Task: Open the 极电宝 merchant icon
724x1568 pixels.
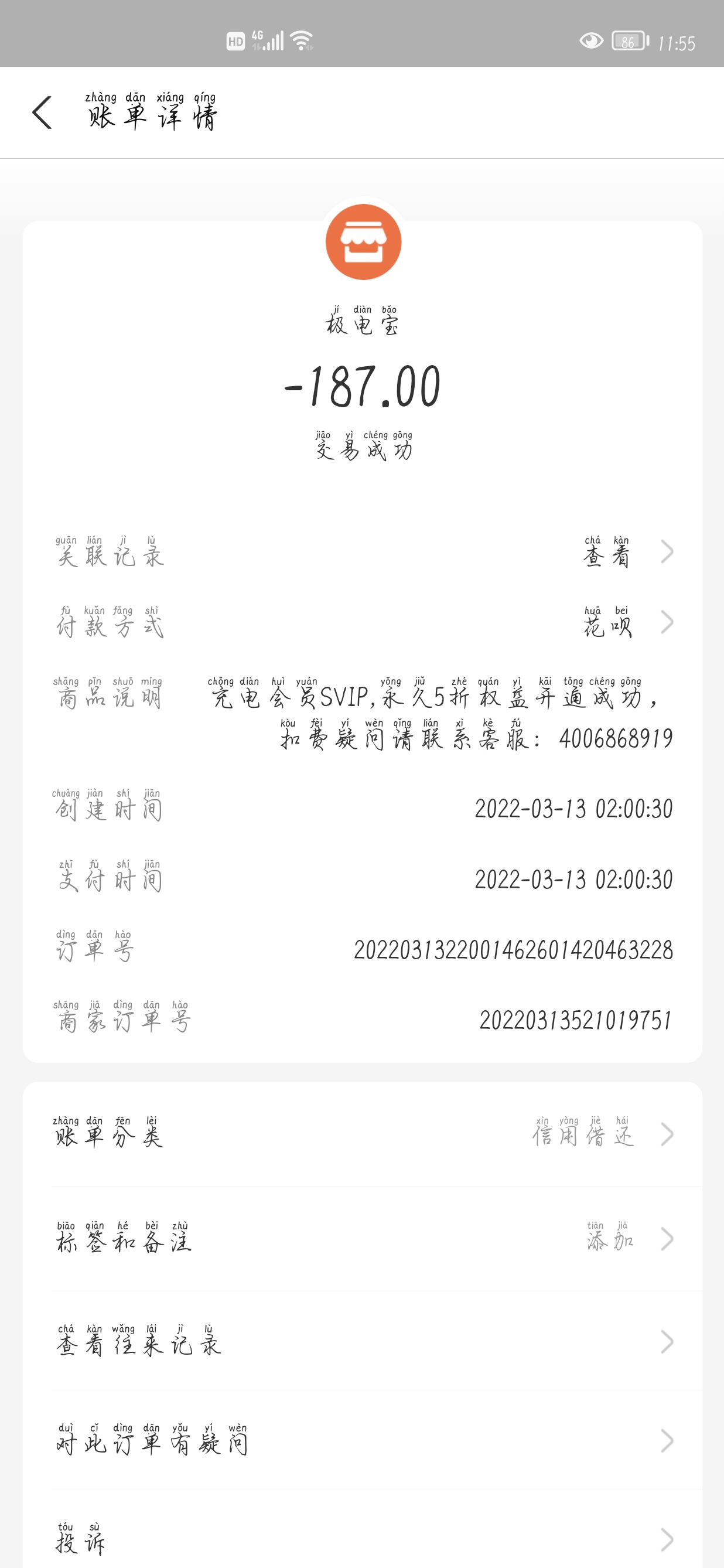Action: click(x=363, y=241)
